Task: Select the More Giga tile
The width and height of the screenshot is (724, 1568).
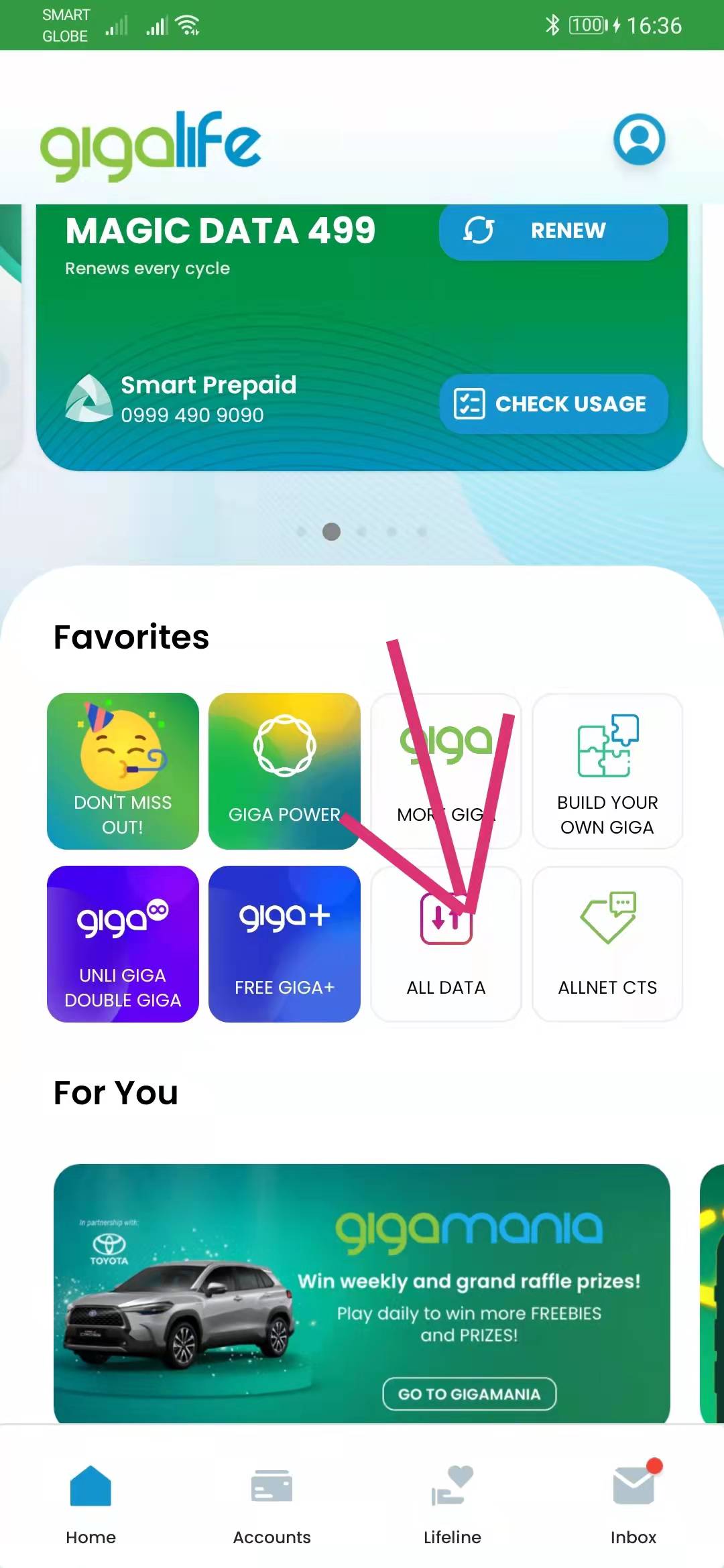Action: click(446, 771)
